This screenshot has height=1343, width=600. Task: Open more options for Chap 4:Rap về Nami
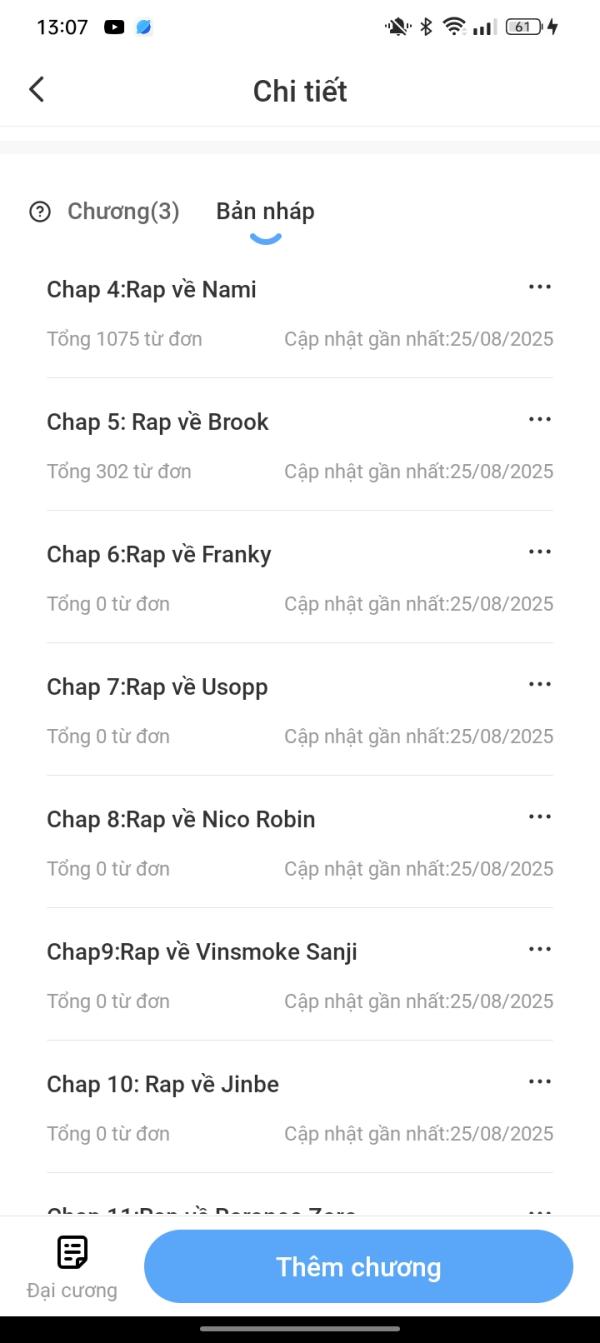540,287
